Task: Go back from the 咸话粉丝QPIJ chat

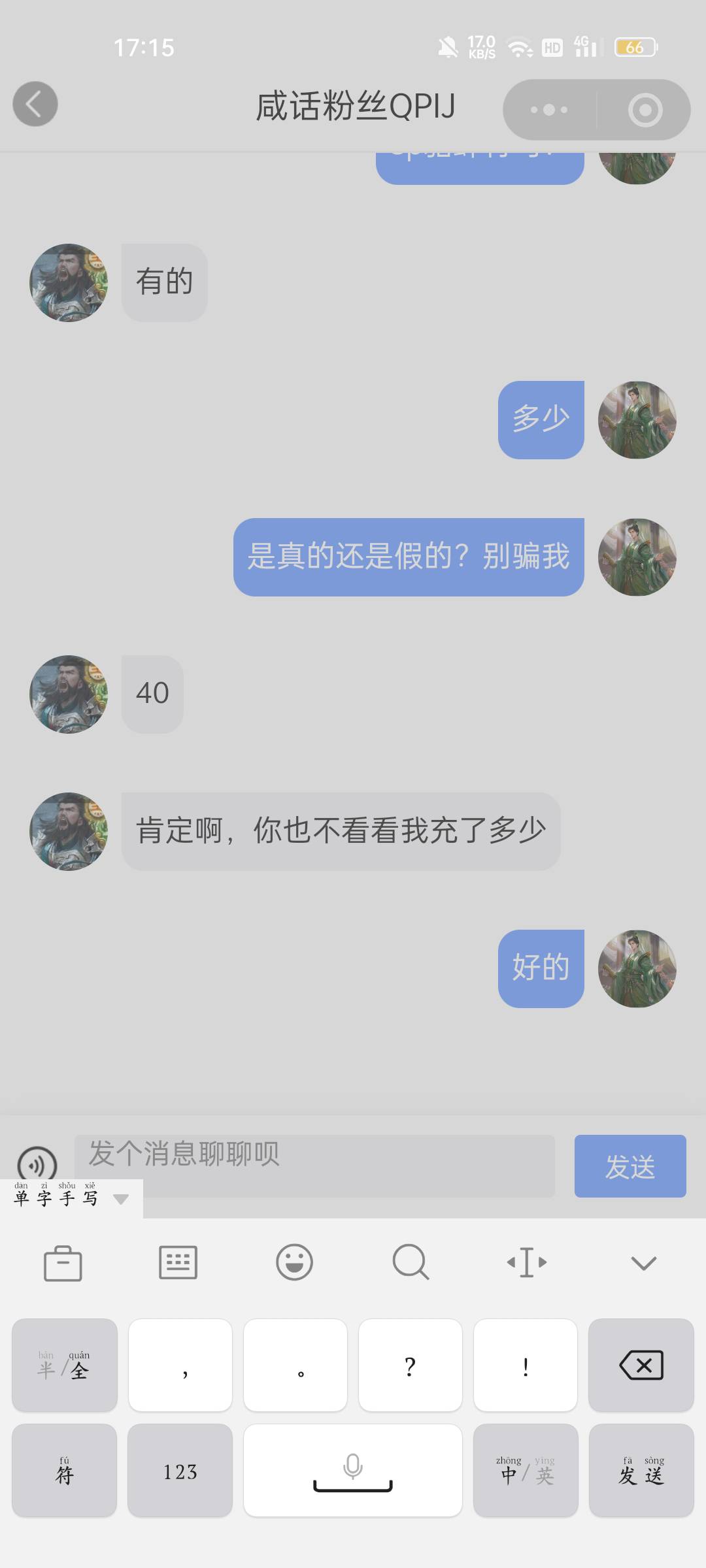Action: [x=35, y=105]
